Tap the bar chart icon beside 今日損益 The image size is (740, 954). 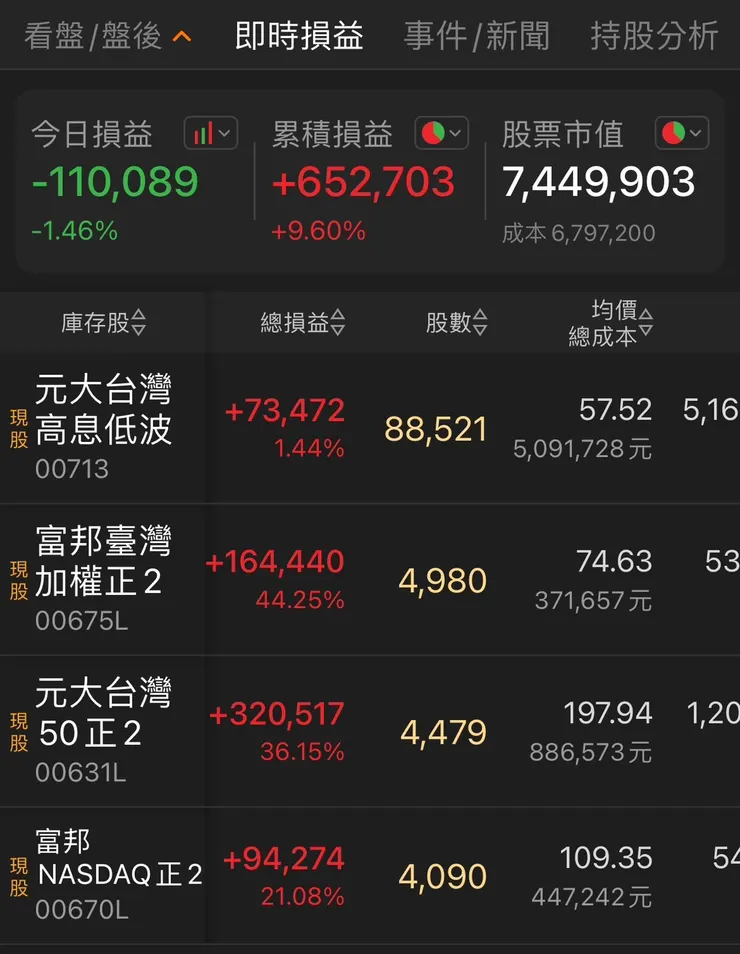click(x=202, y=132)
